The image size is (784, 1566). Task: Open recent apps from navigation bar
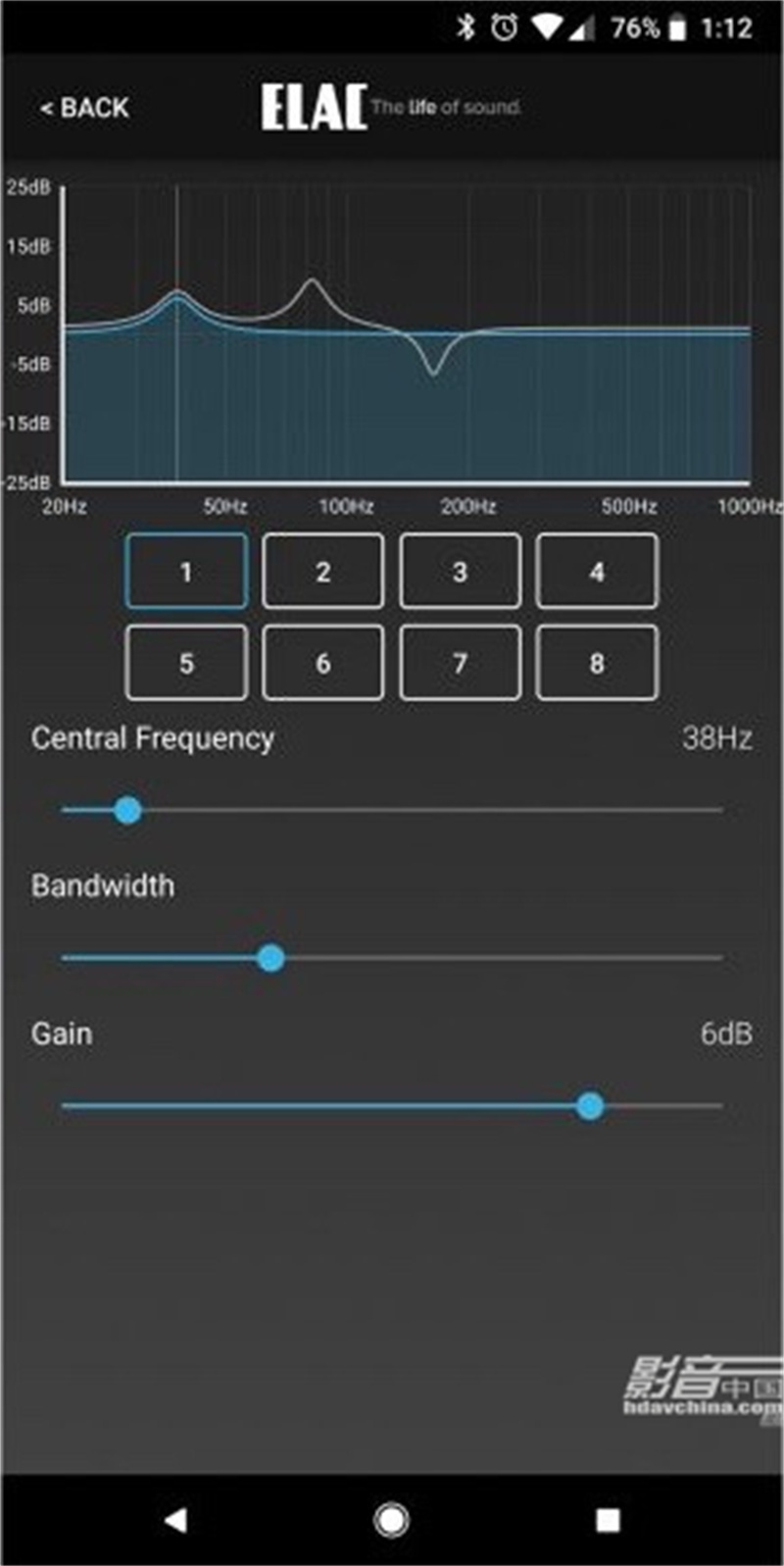click(608, 1520)
